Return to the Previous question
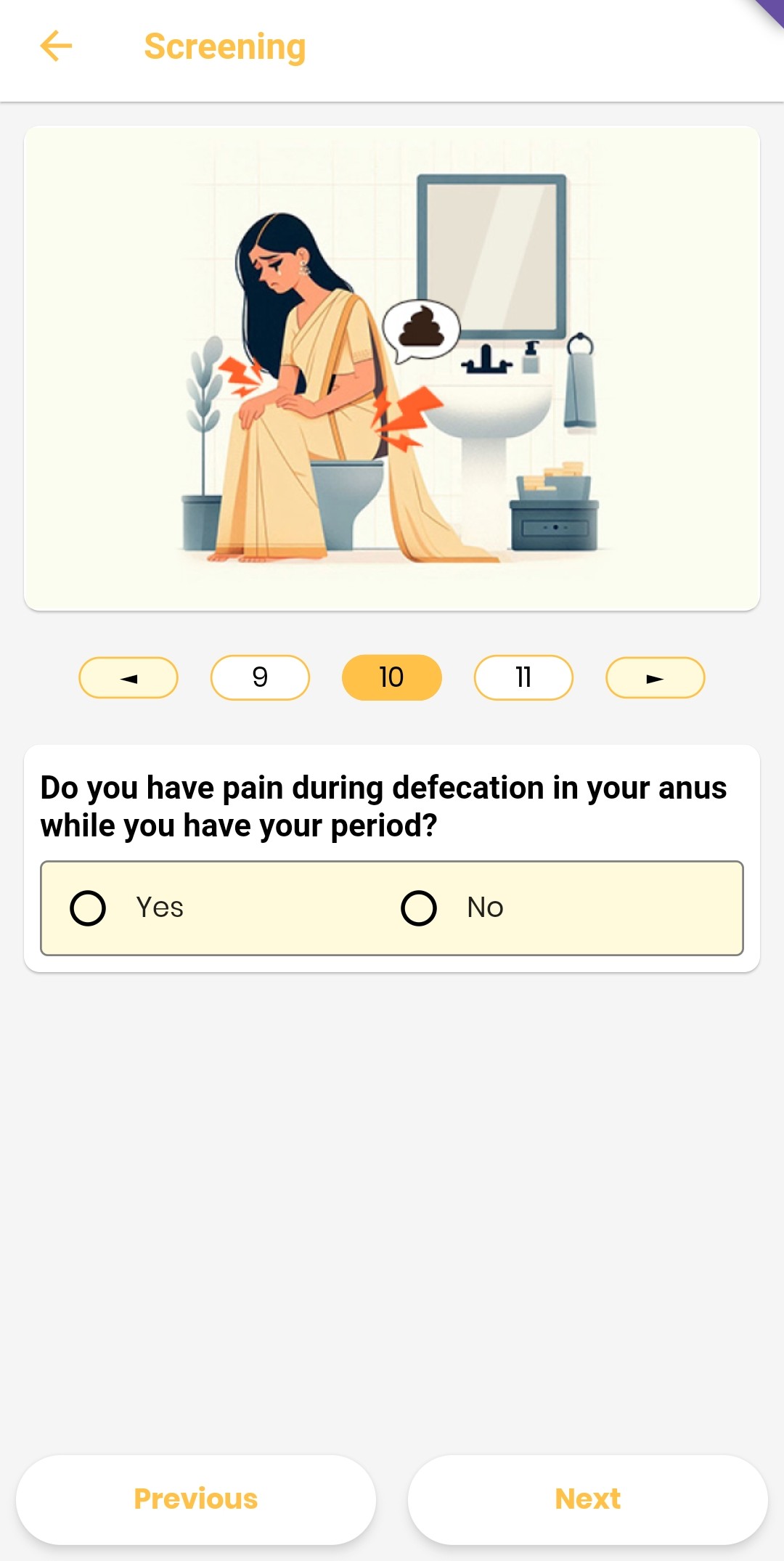 point(196,1499)
